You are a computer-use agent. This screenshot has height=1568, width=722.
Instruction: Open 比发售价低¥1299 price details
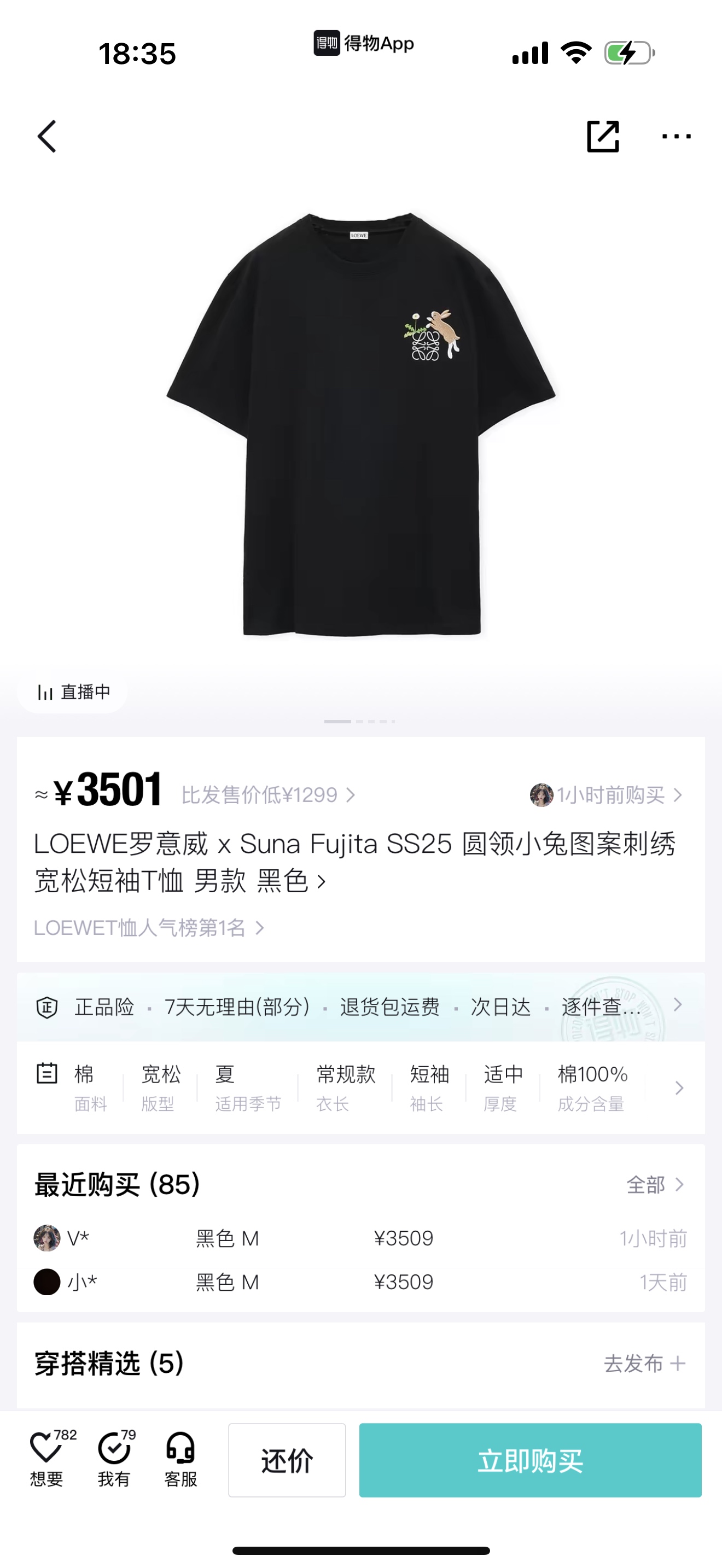click(268, 795)
